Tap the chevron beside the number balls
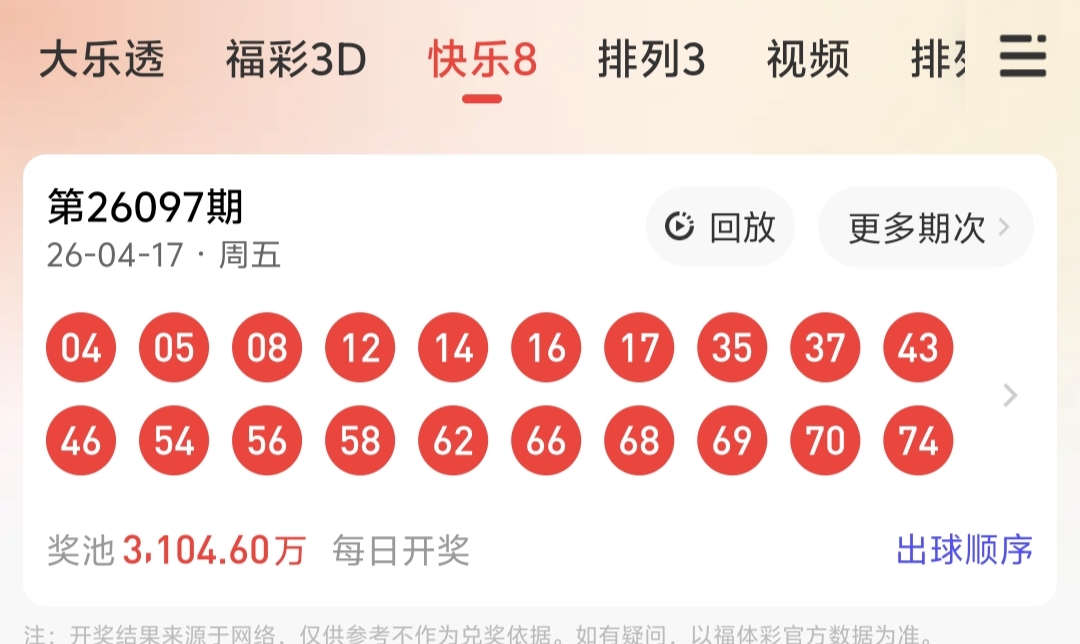This screenshot has height=644, width=1080. click(1010, 396)
